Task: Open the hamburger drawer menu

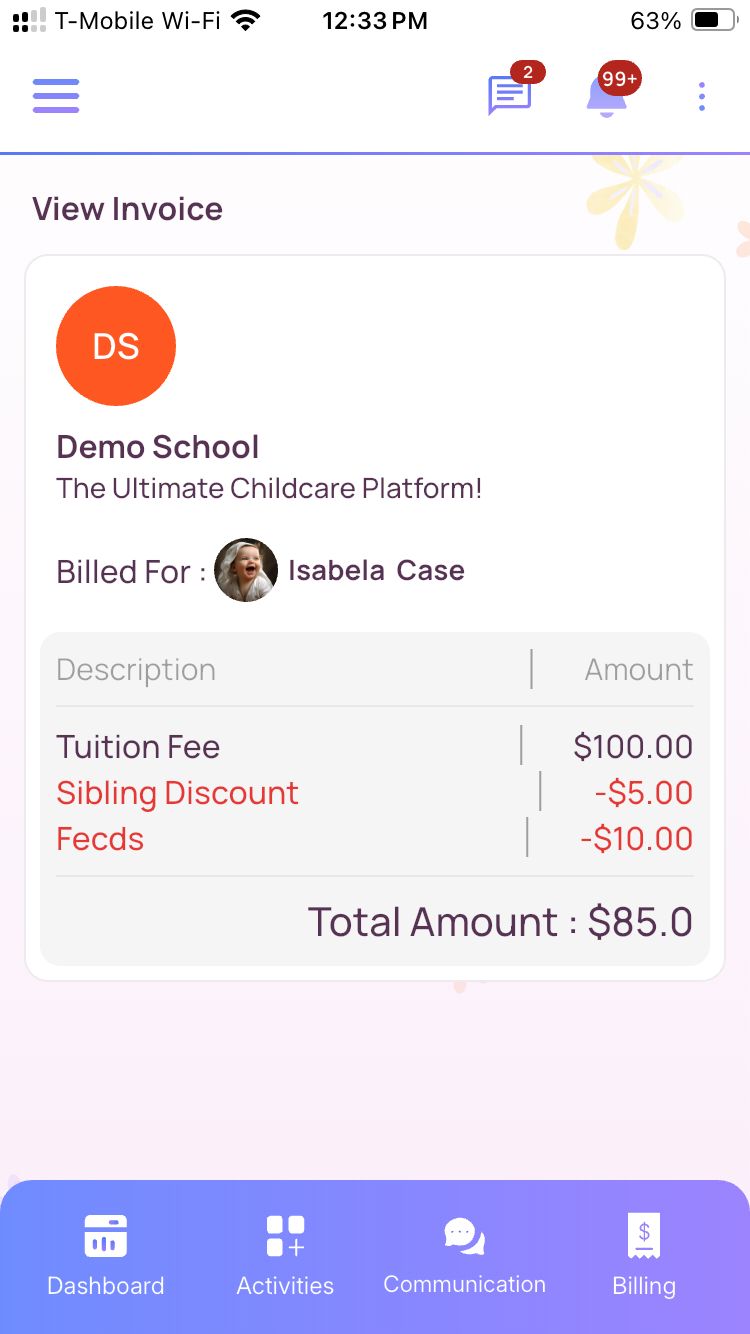Action: tap(56, 96)
